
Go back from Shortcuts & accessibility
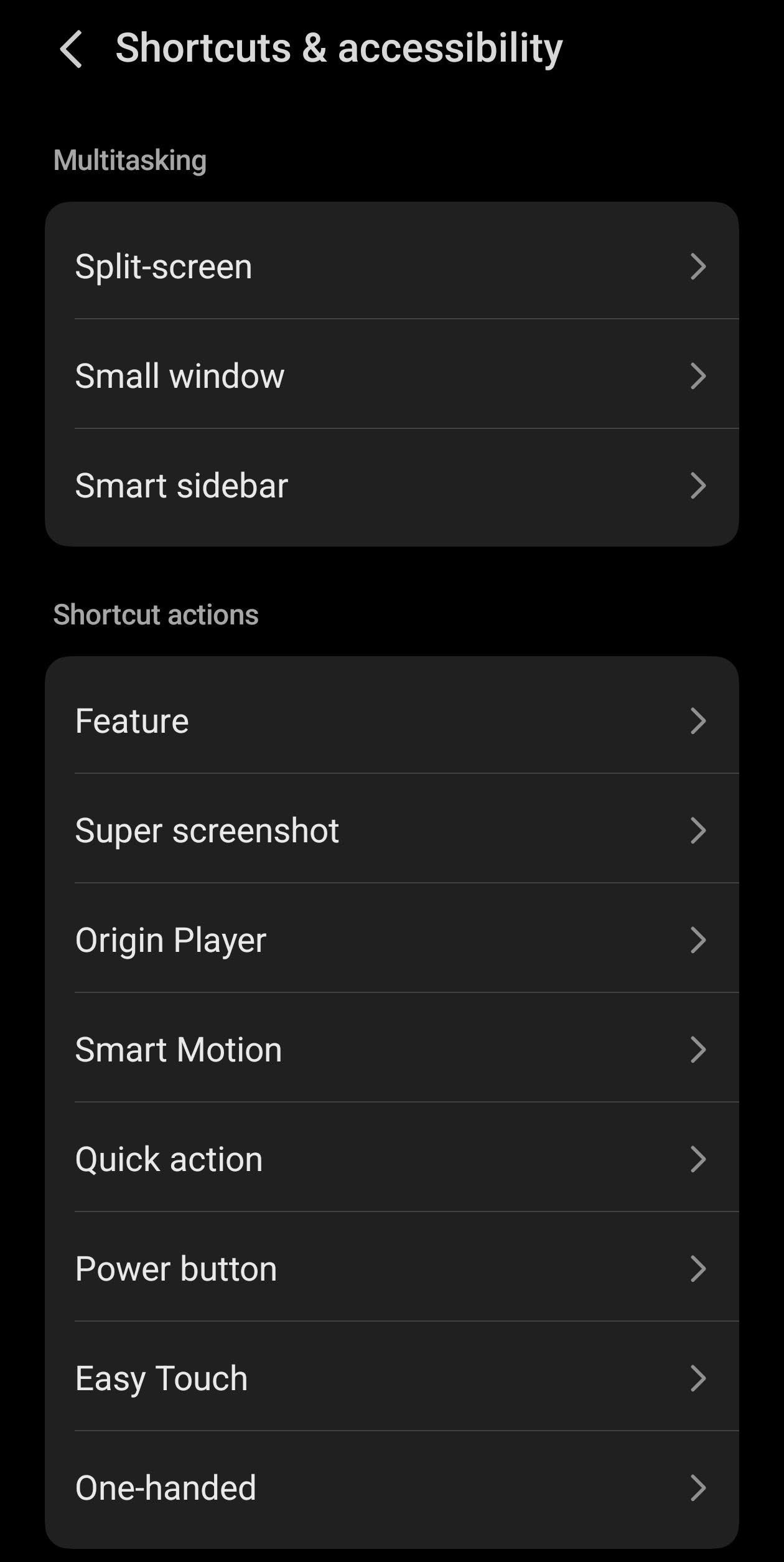71,49
